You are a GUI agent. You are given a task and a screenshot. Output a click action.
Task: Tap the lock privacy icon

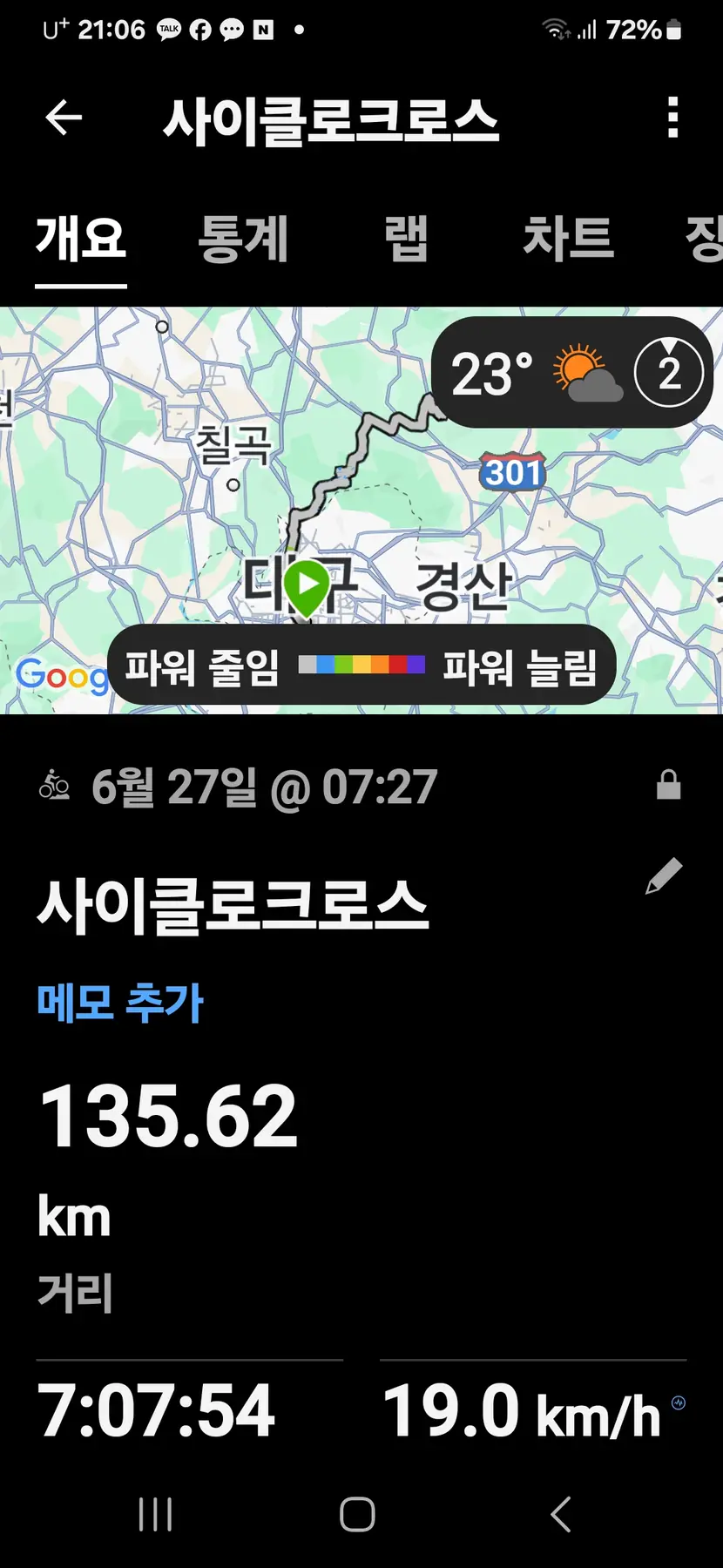pyautogui.click(x=668, y=785)
